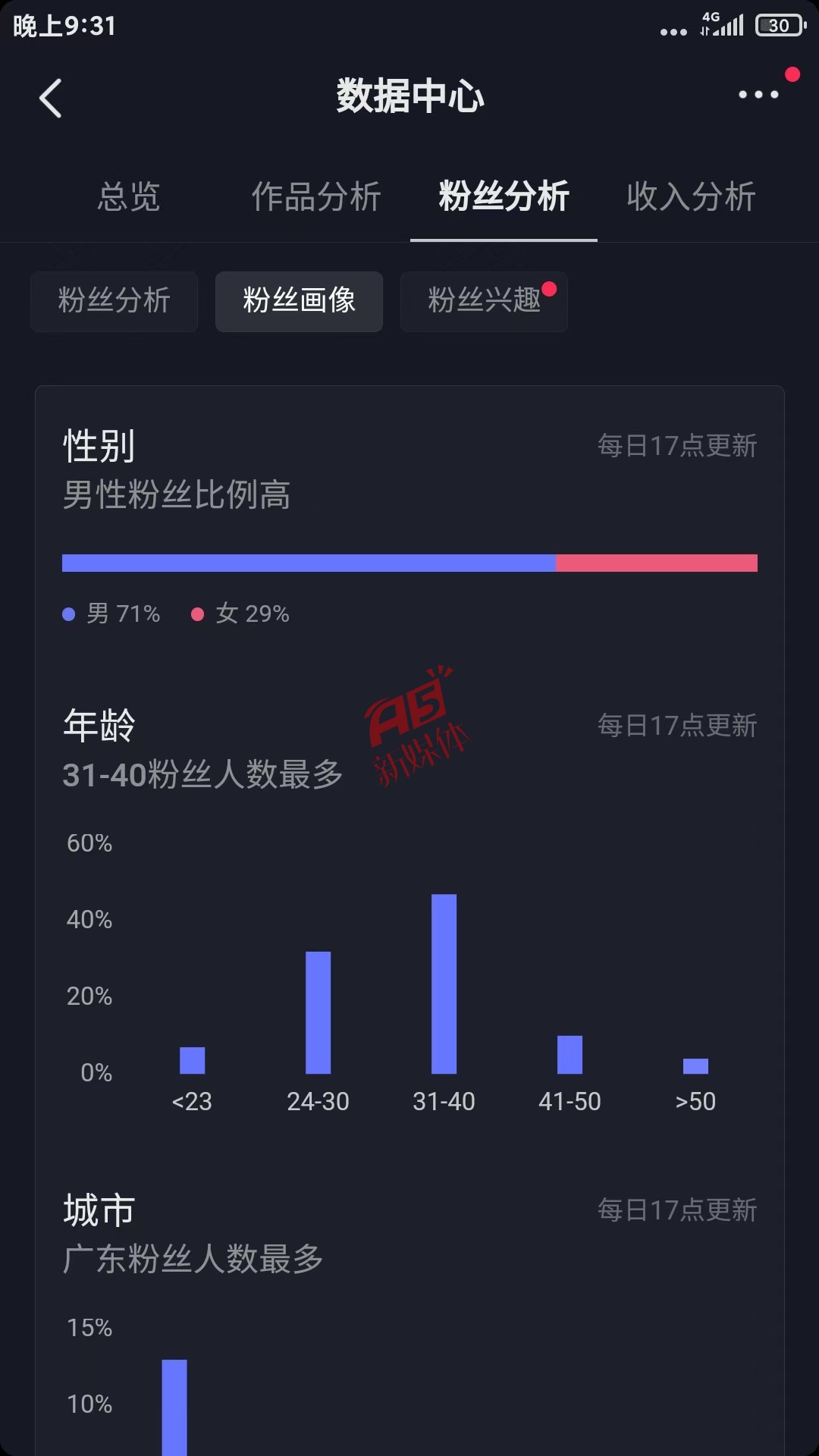Open the 作品分析 tab
This screenshot has height=1456, width=819.
click(316, 196)
